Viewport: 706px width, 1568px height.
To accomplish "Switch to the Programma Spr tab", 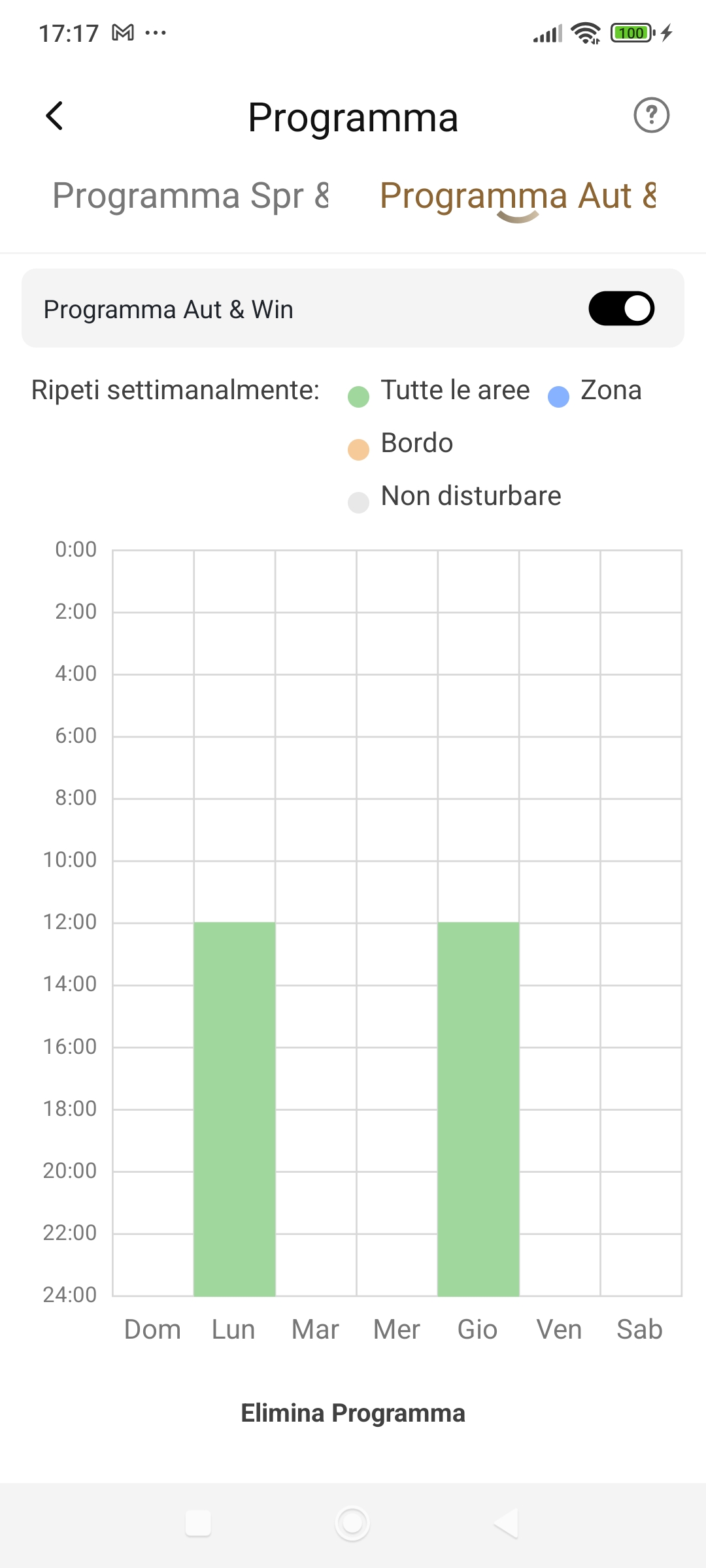I will (x=190, y=195).
